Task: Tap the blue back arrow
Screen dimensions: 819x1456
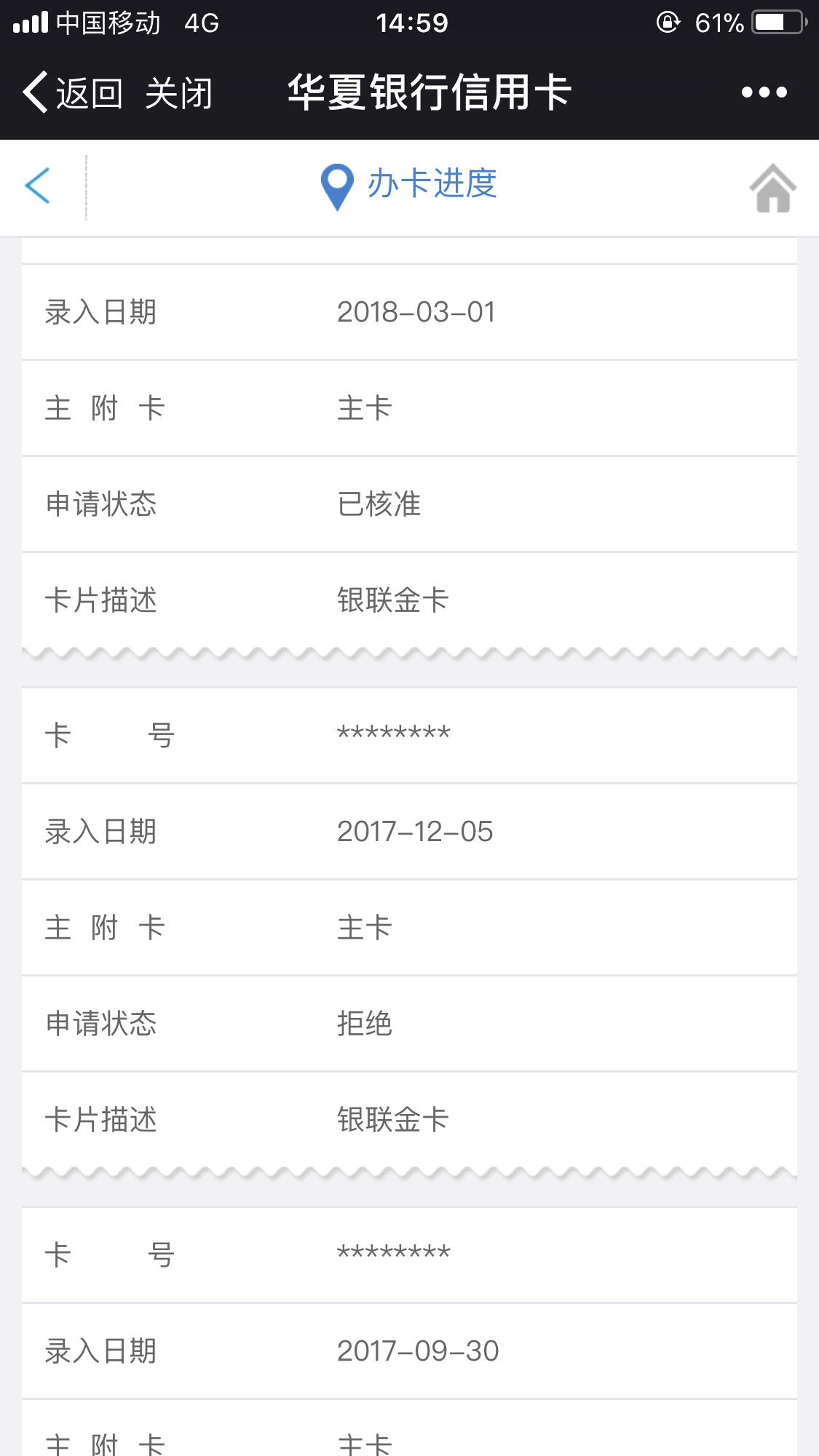Action: click(x=38, y=186)
